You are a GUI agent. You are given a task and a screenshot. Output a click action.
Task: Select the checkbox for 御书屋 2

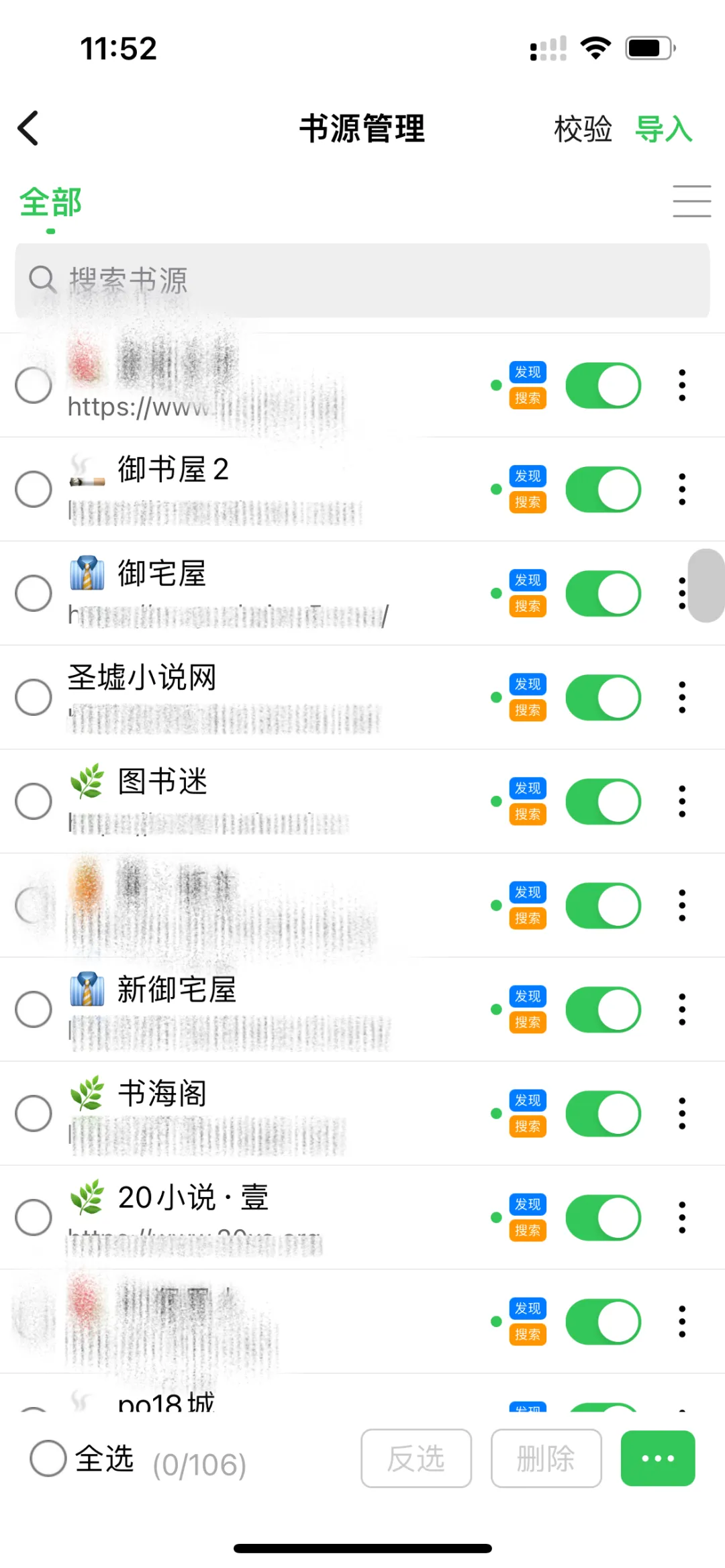click(x=34, y=489)
